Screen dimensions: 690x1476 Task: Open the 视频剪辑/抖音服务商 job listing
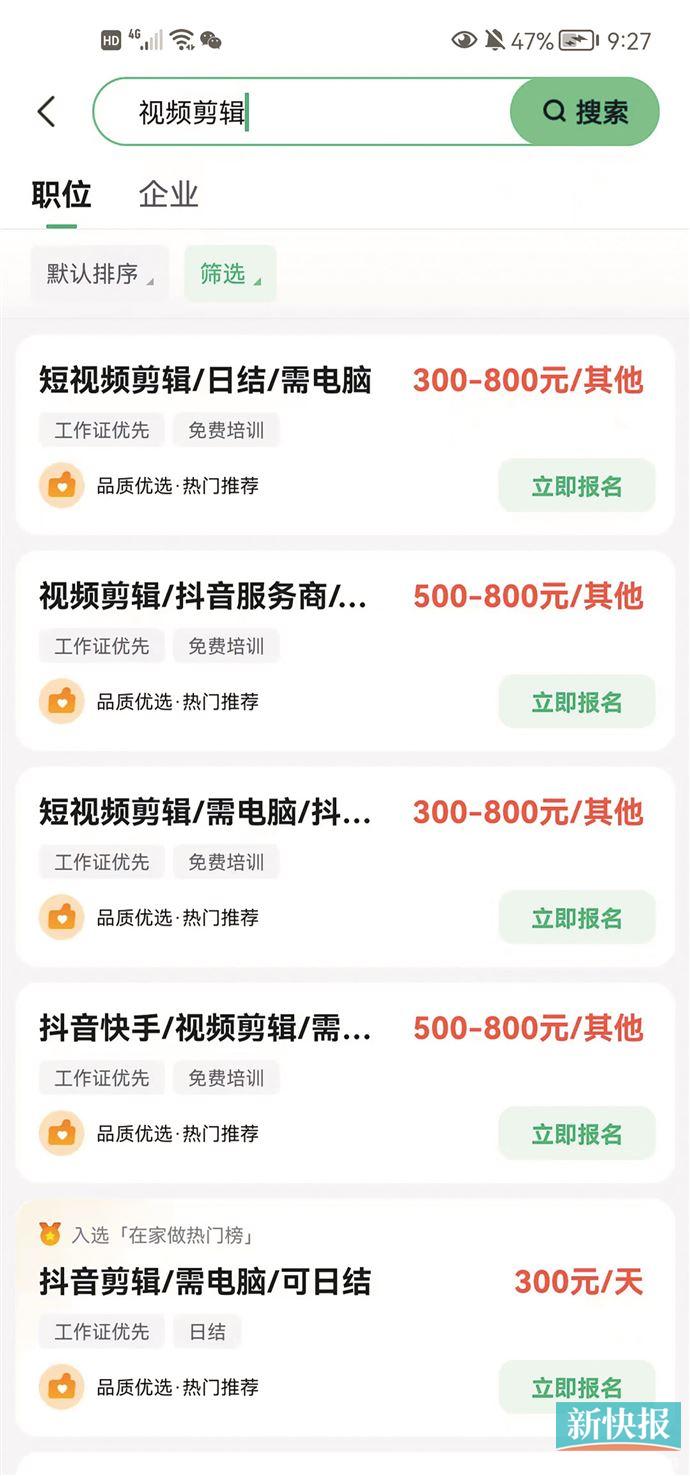click(x=345, y=651)
